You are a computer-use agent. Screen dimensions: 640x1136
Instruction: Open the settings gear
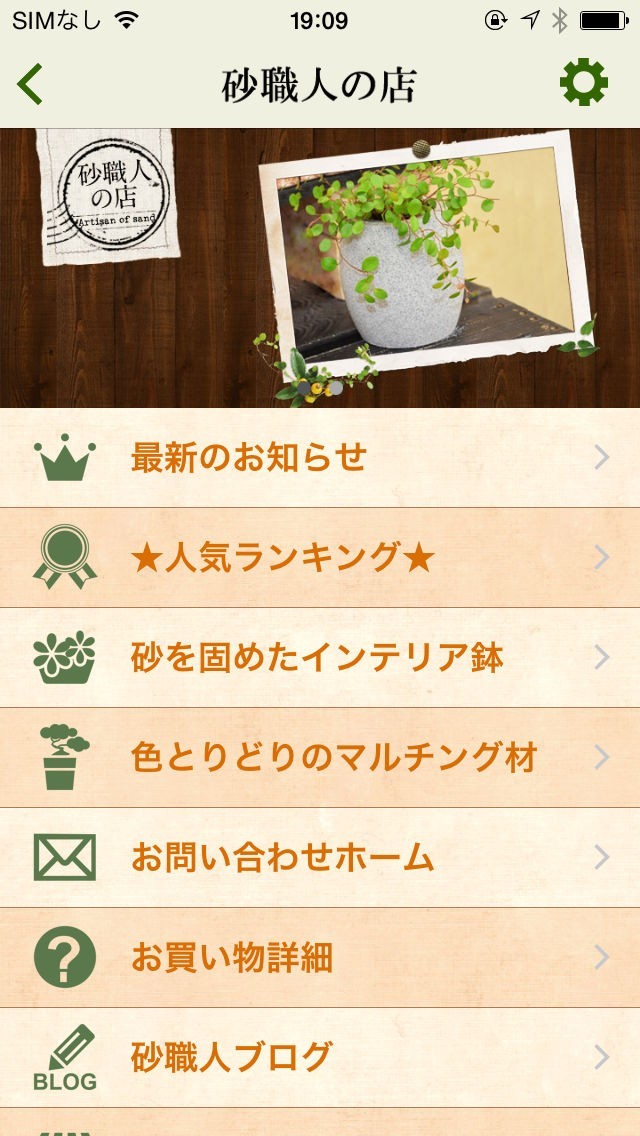(583, 84)
